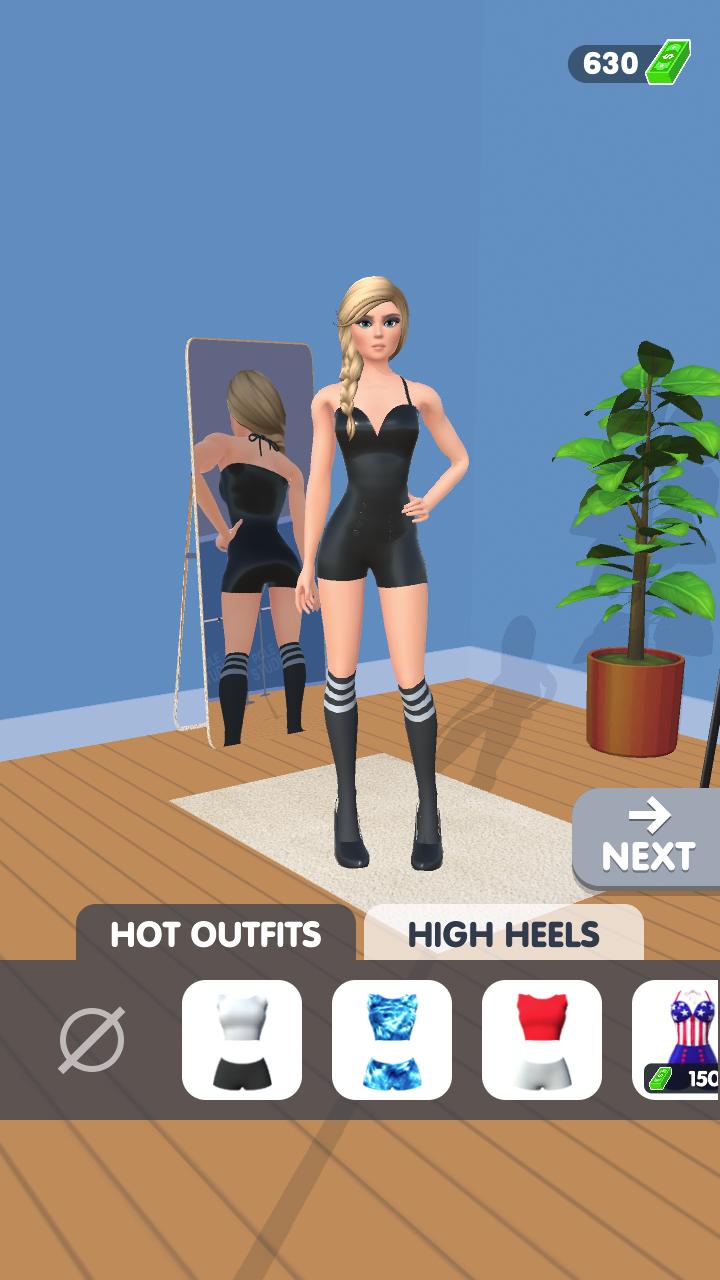Pick the blue tie-dye outfit

(392, 1040)
